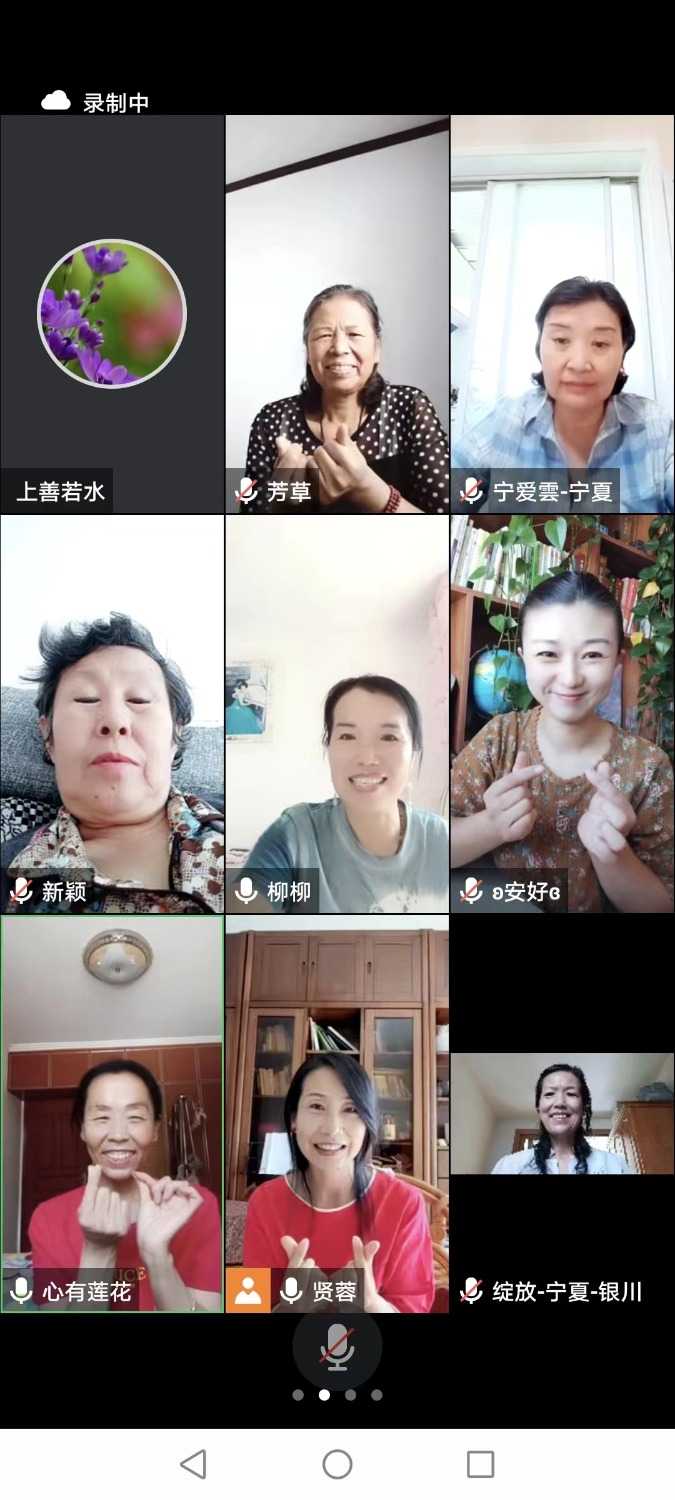Enlarge 柳柳's video tile
The image size is (675, 1500).
click(x=337, y=714)
